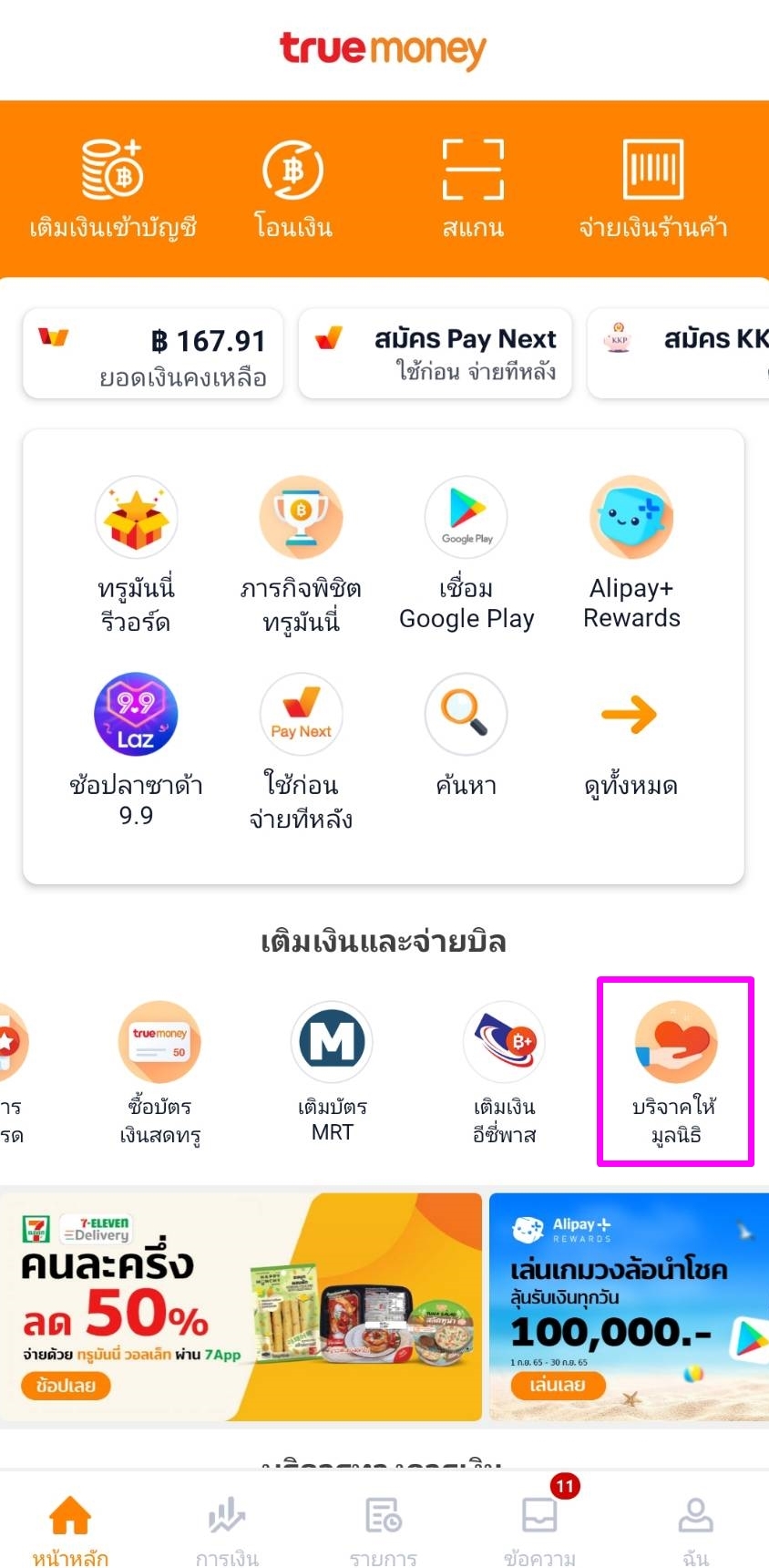Image resolution: width=769 pixels, height=1568 pixels.
Task: Open ซื้อบัตรเงินสดทรู
Action: tap(159, 1073)
